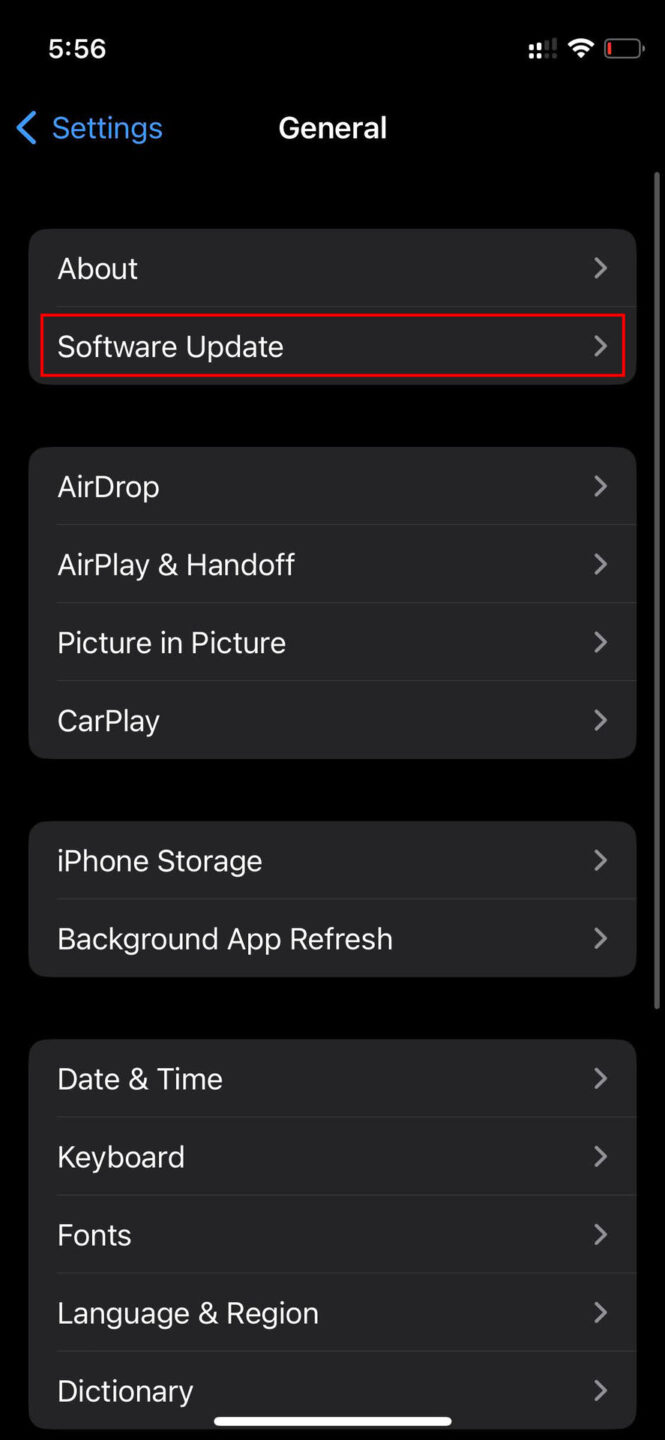Select the Keyboard row

click(x=332, y=1156)
